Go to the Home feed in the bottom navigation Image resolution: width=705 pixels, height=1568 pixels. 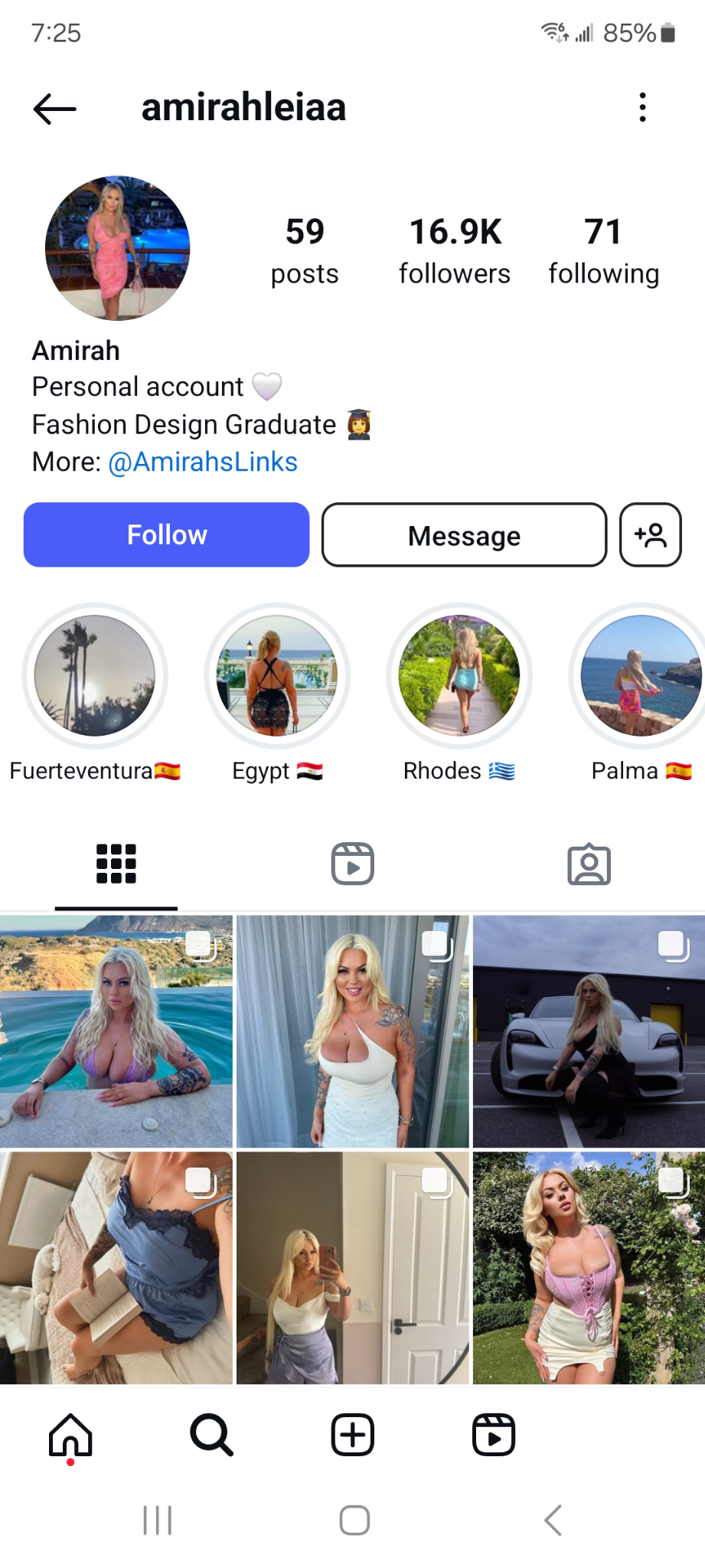(x=70, y=1435)
